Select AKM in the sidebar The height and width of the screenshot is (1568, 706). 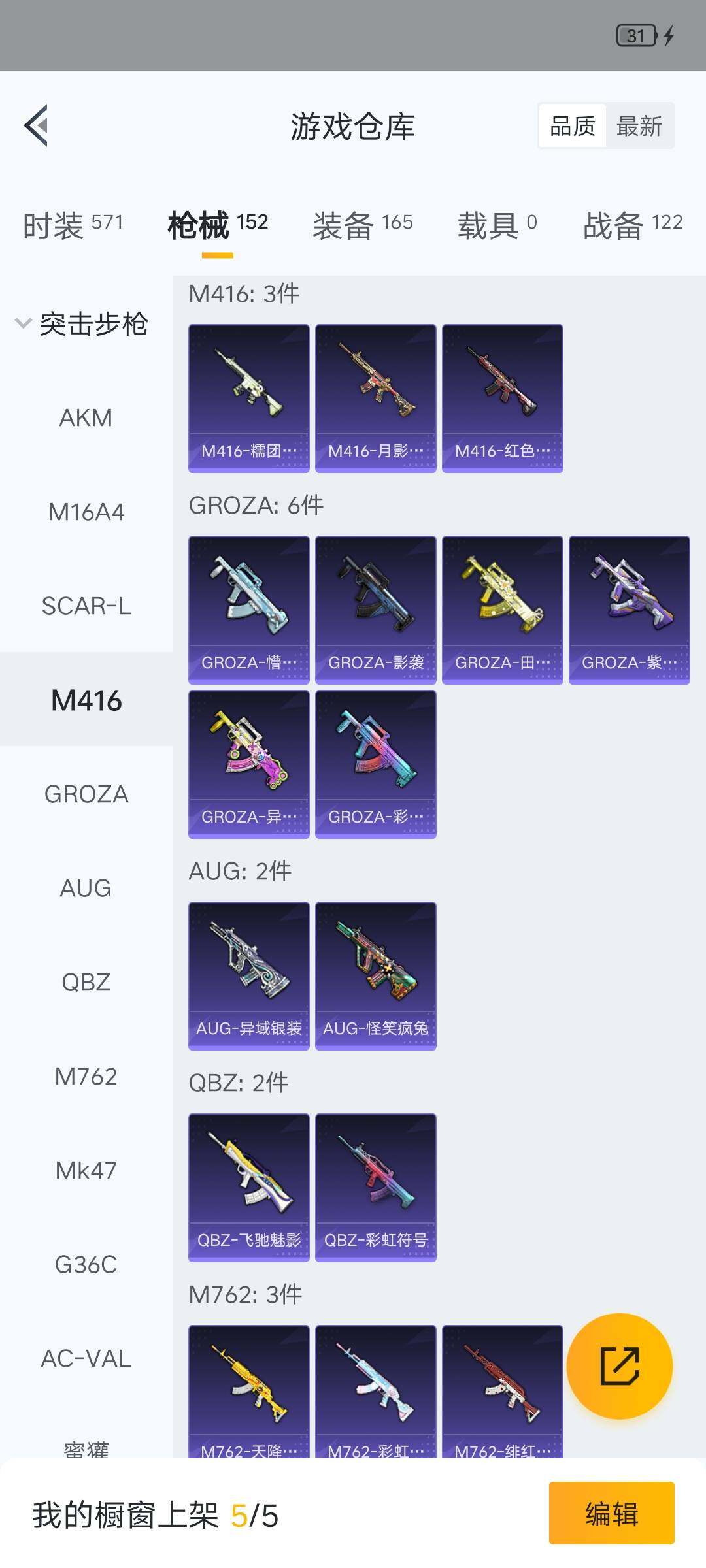point(86,418)
